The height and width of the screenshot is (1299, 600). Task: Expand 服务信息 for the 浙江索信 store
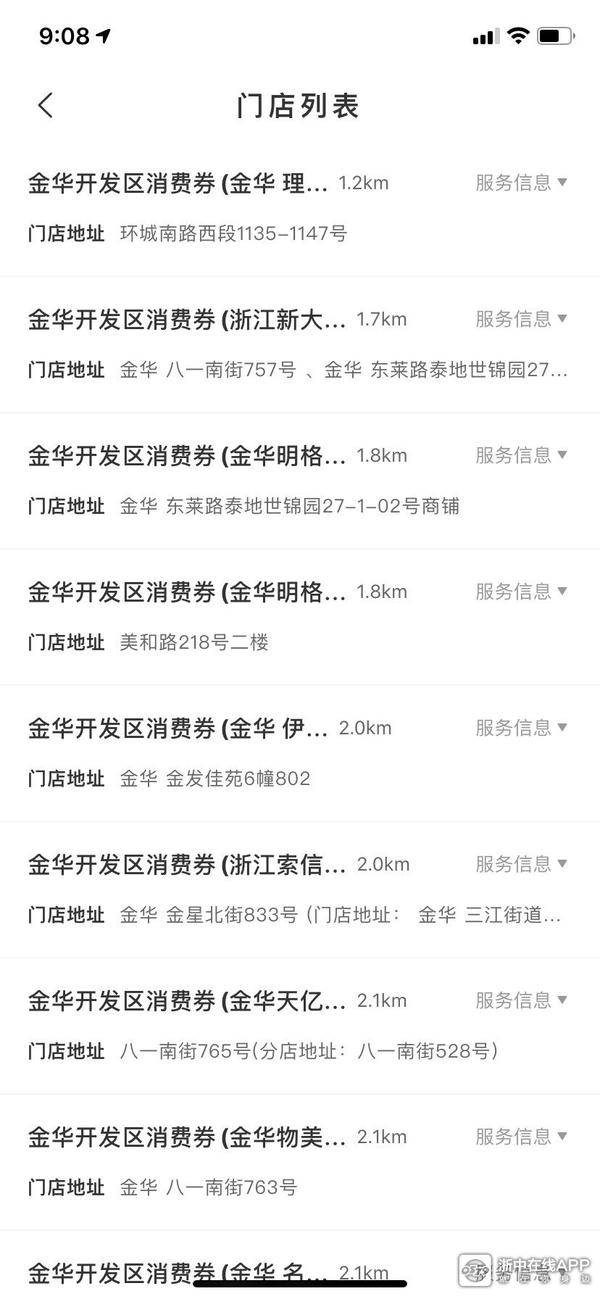pyautogui.click(x=521, y=863)
